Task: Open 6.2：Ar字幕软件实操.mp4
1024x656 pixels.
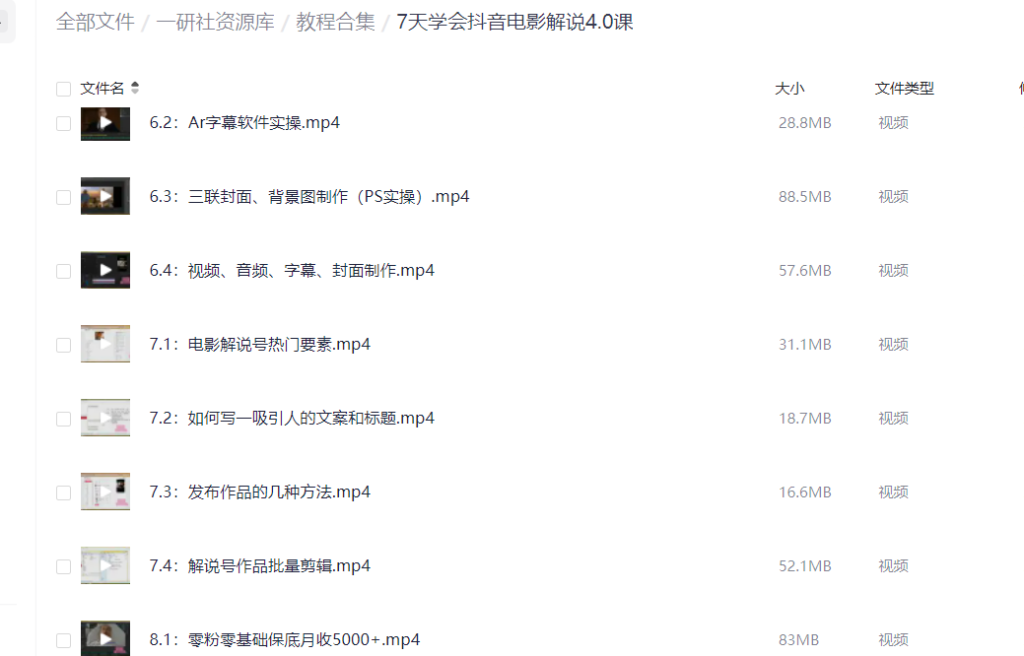Action: (244, 123)
